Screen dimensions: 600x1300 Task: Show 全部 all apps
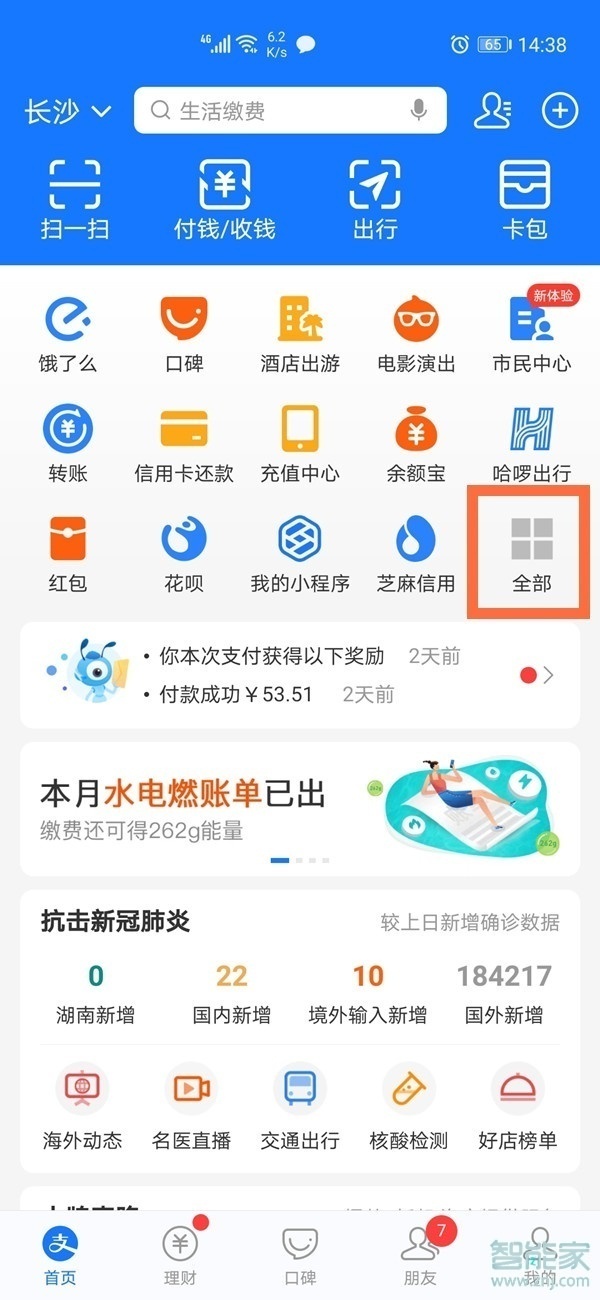click(x=531, y=553)
